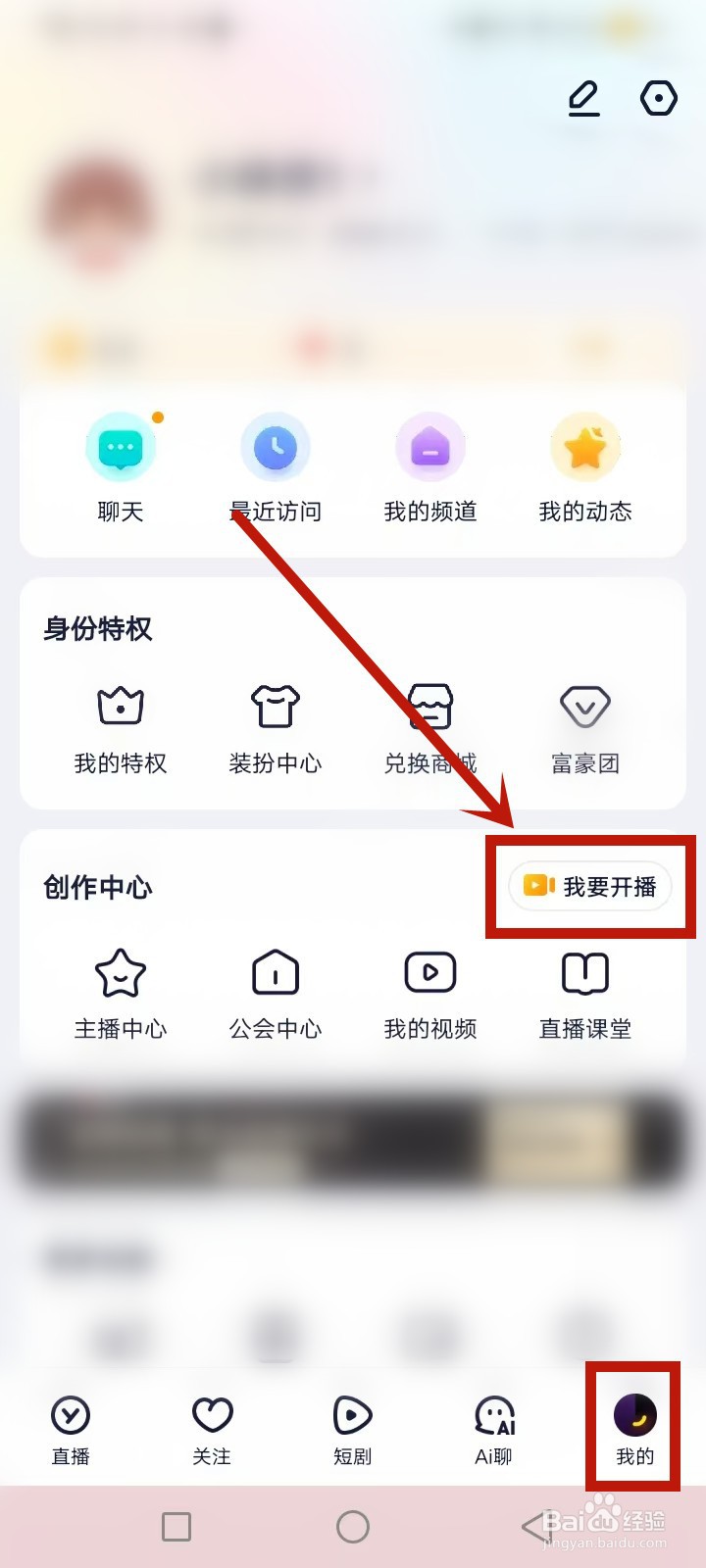
Task: View 我的视频 my videos
Action: click(429, 985)
